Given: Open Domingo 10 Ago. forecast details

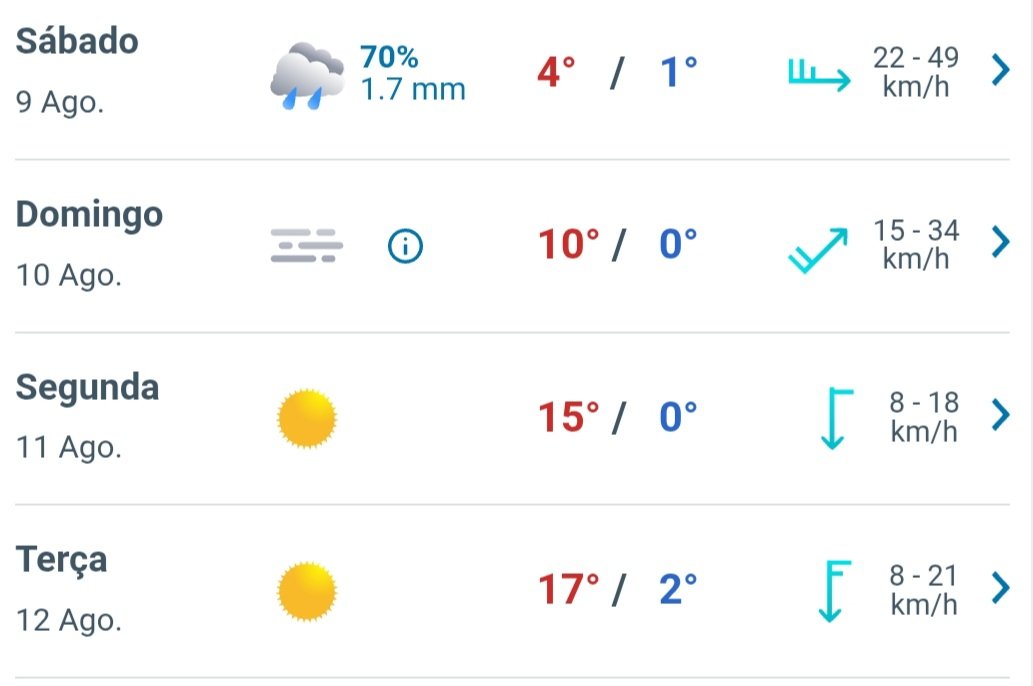Looking at the screenshot, I should tap(1000, 243).
